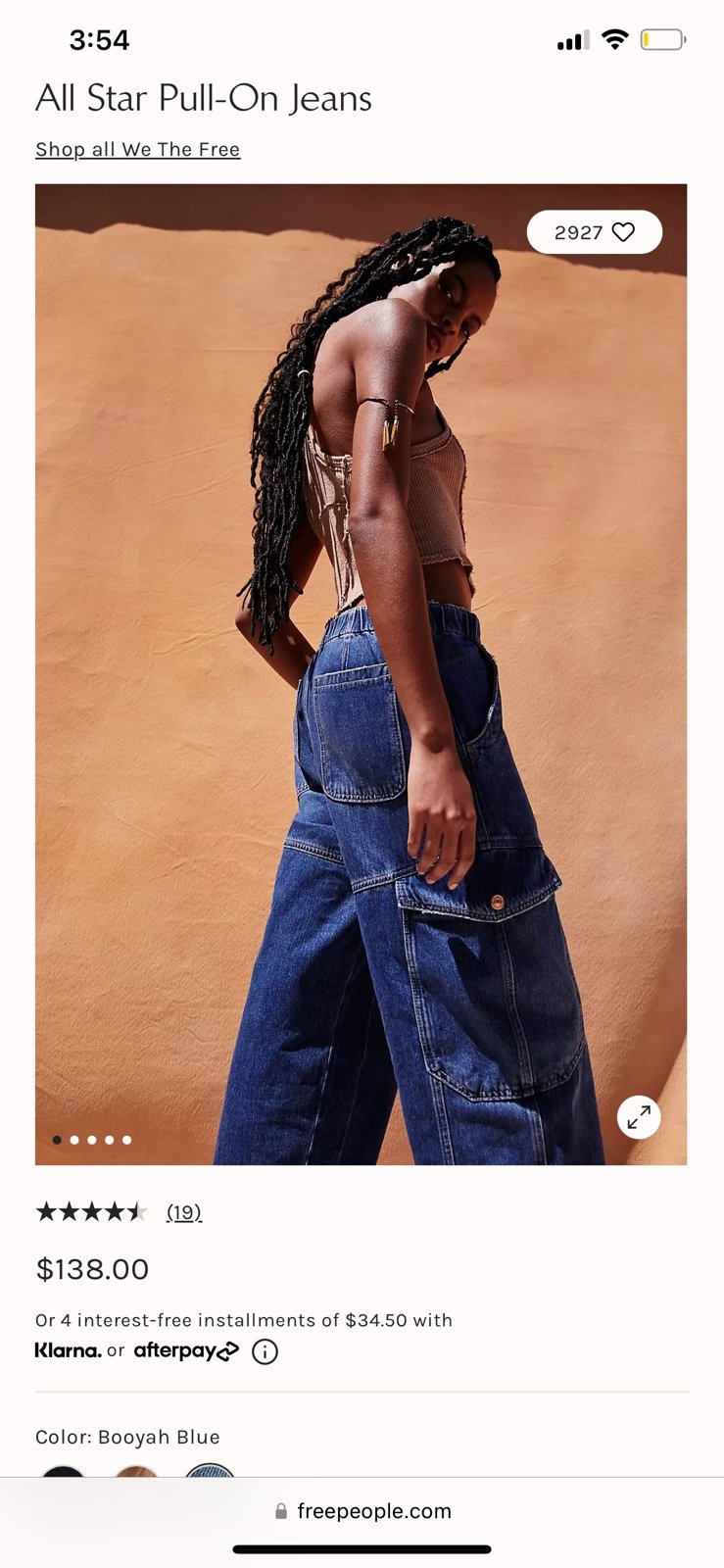
Task: Tap the freepeople.com address bar
Action: coord(362,1511)
